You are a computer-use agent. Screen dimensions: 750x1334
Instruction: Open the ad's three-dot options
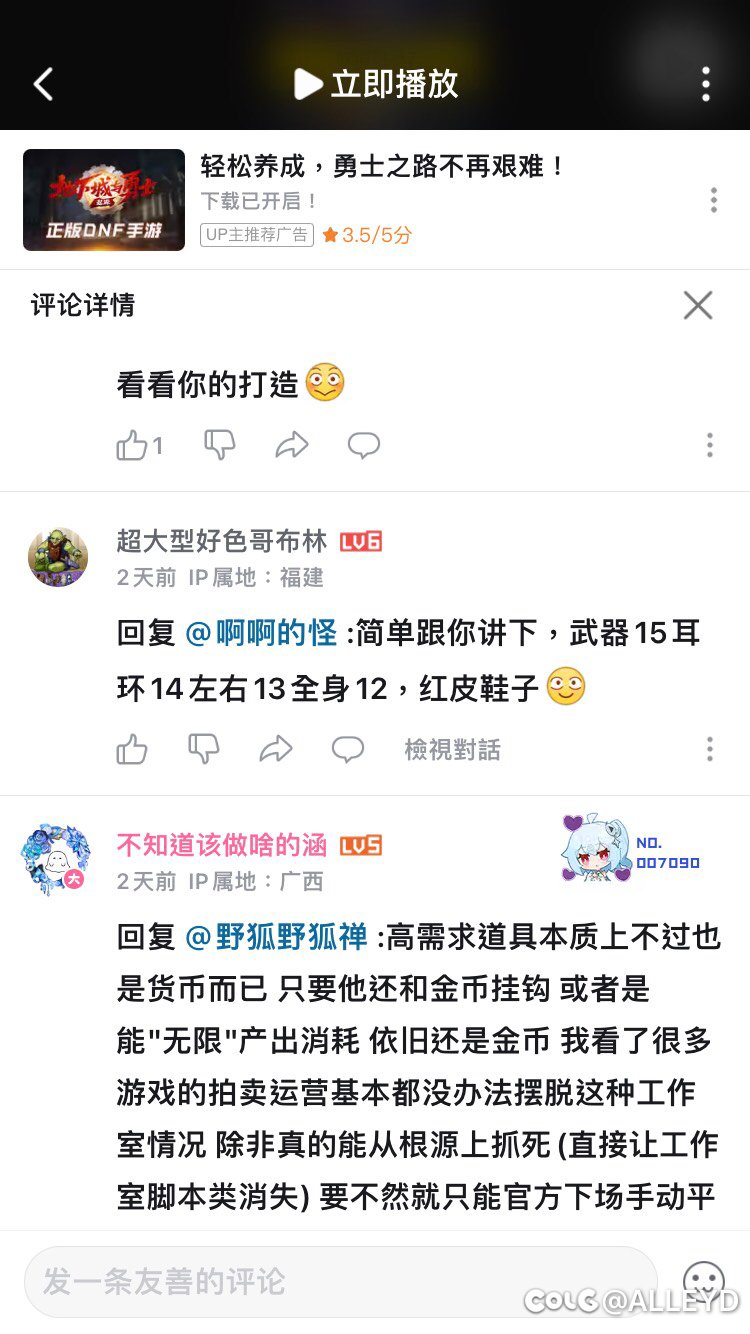[713, 200]
